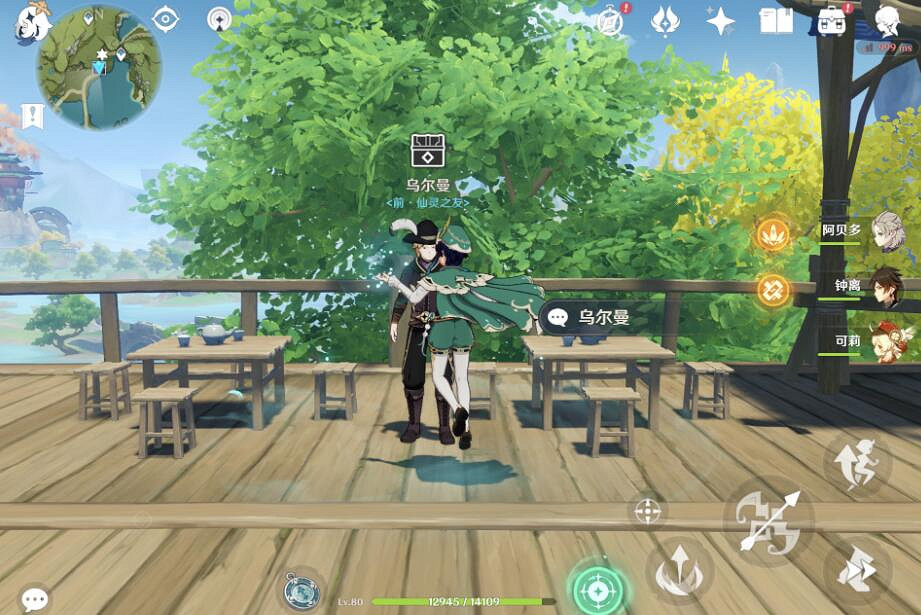The image size is (921, 615).
Task: Use the equipped gadget
Action: tap(300, 590)
